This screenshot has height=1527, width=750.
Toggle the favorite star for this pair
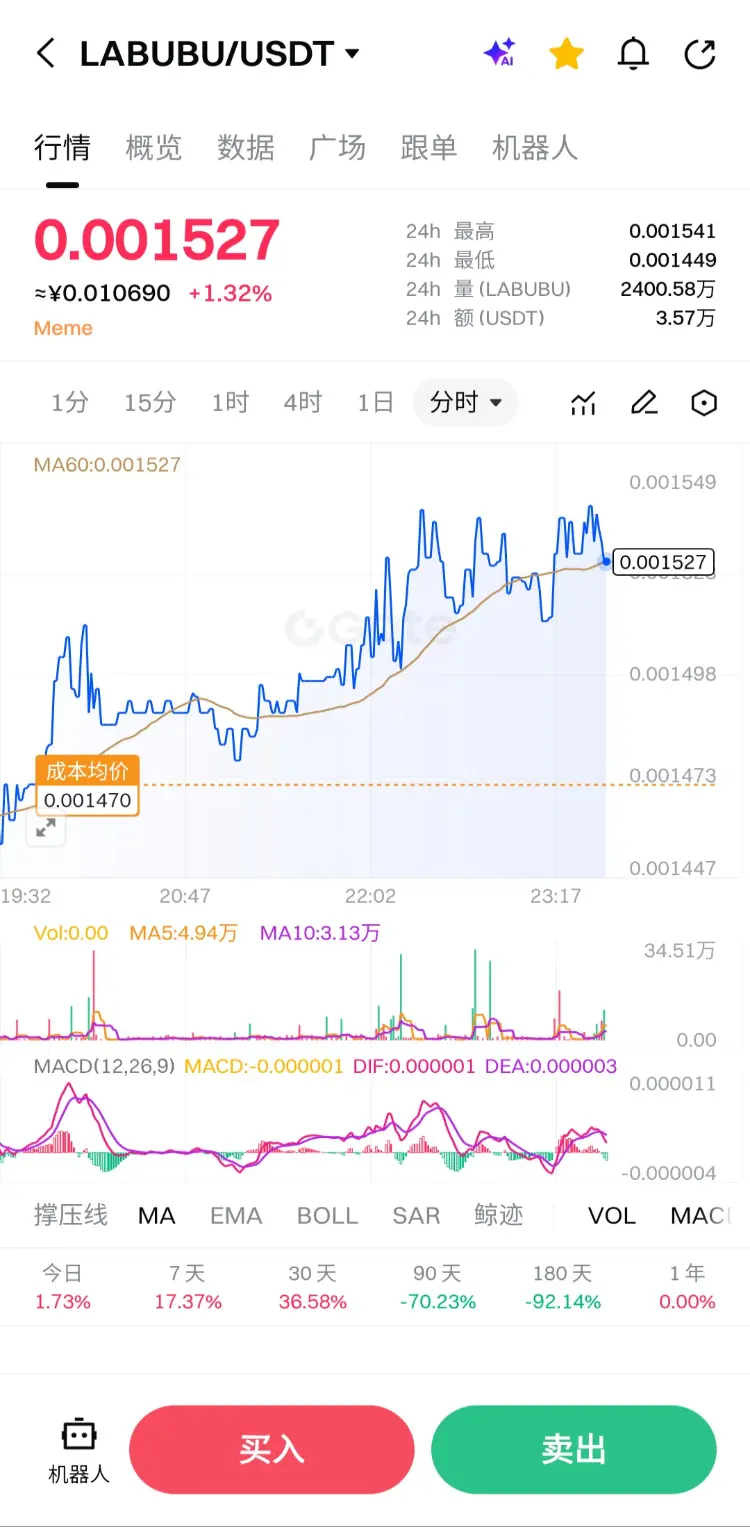(x=566, y=54)
